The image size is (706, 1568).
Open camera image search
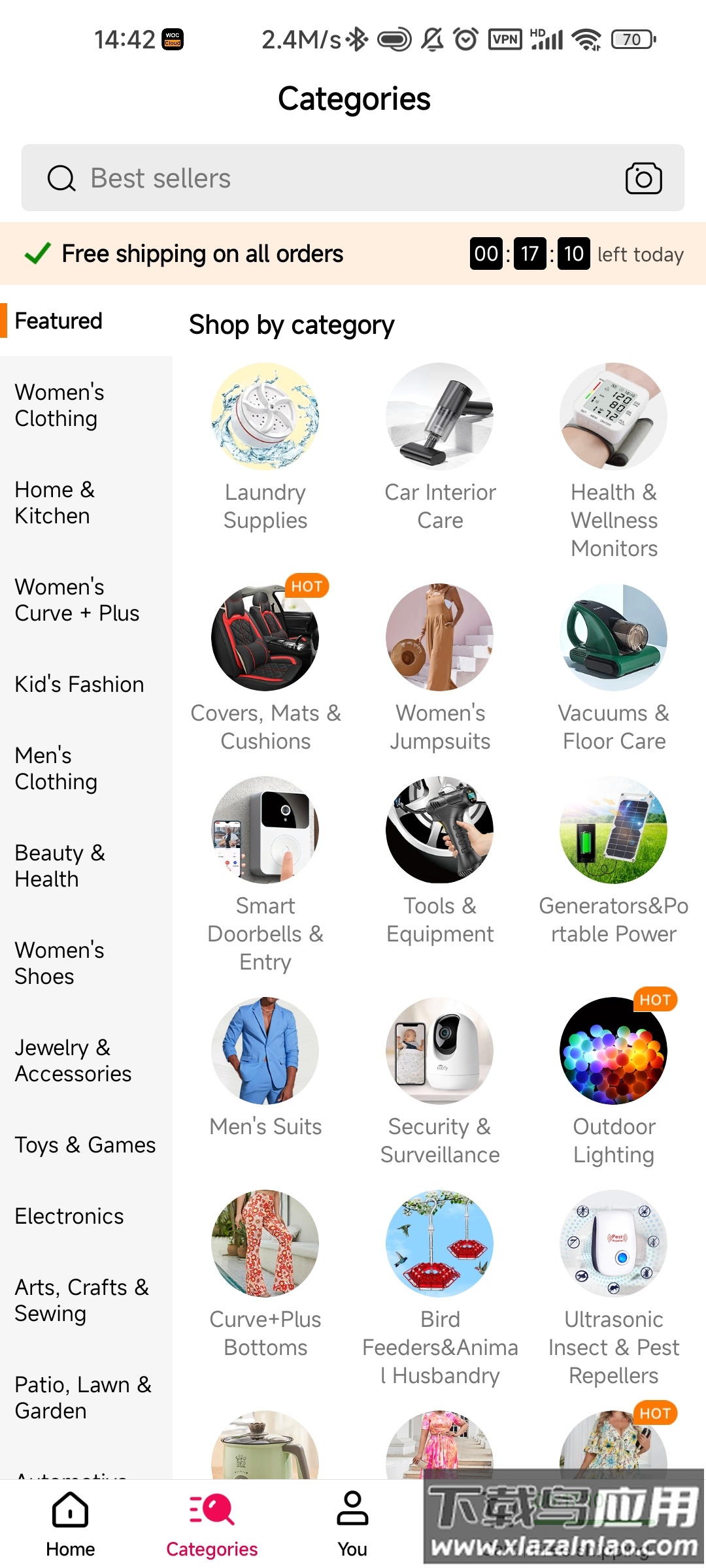click(x=643, y=178)
